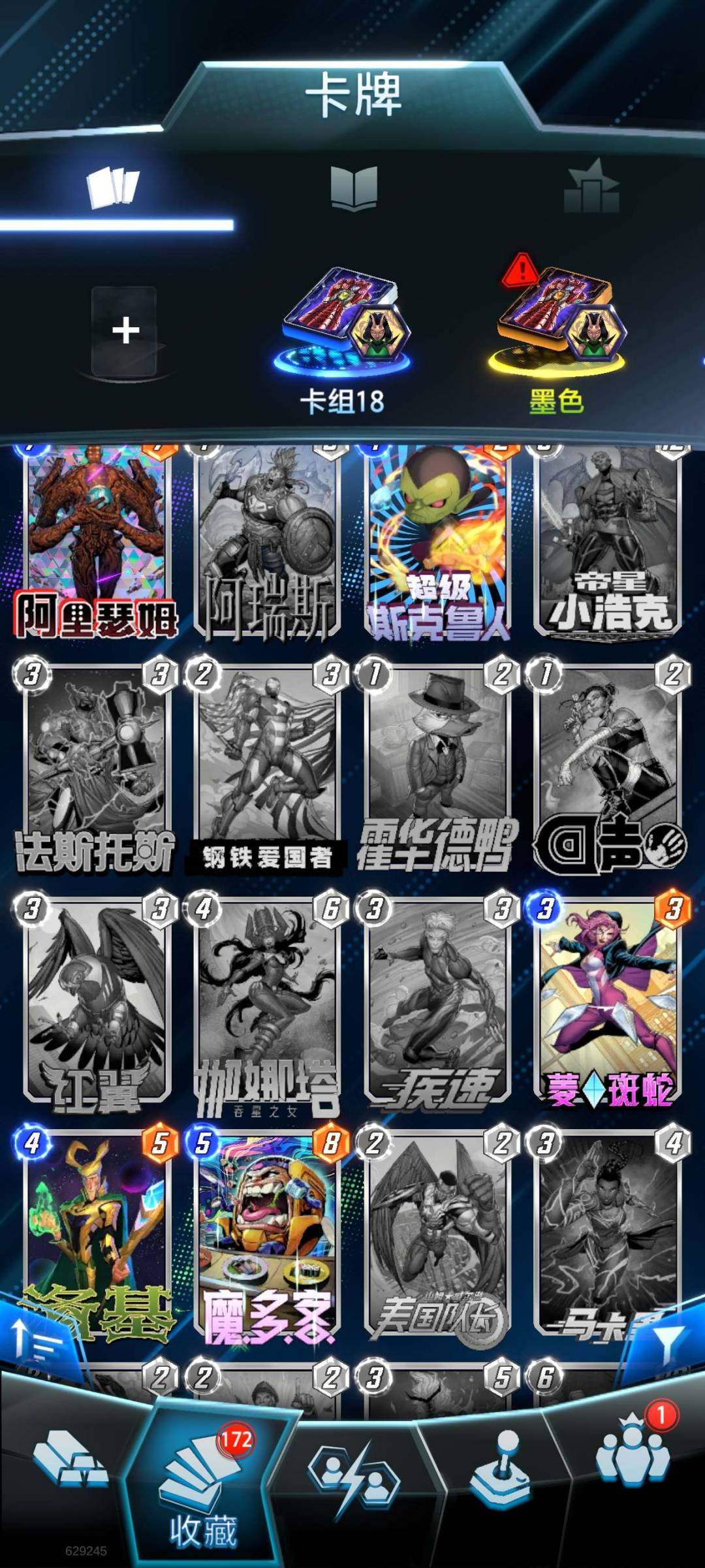This screenshot has height=1568, width=705.
Task: Switch to the album book top tab
Action: [353, 188]
